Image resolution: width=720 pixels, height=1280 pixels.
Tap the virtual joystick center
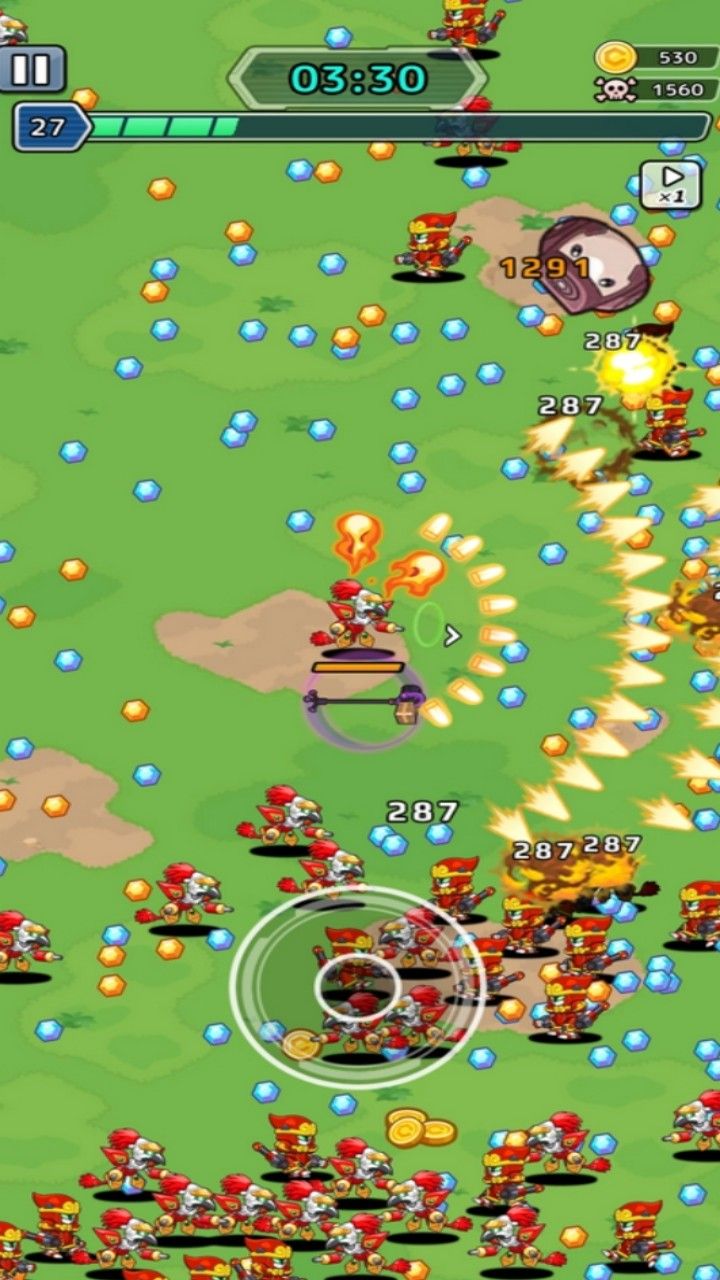click(x=357, y=985)
